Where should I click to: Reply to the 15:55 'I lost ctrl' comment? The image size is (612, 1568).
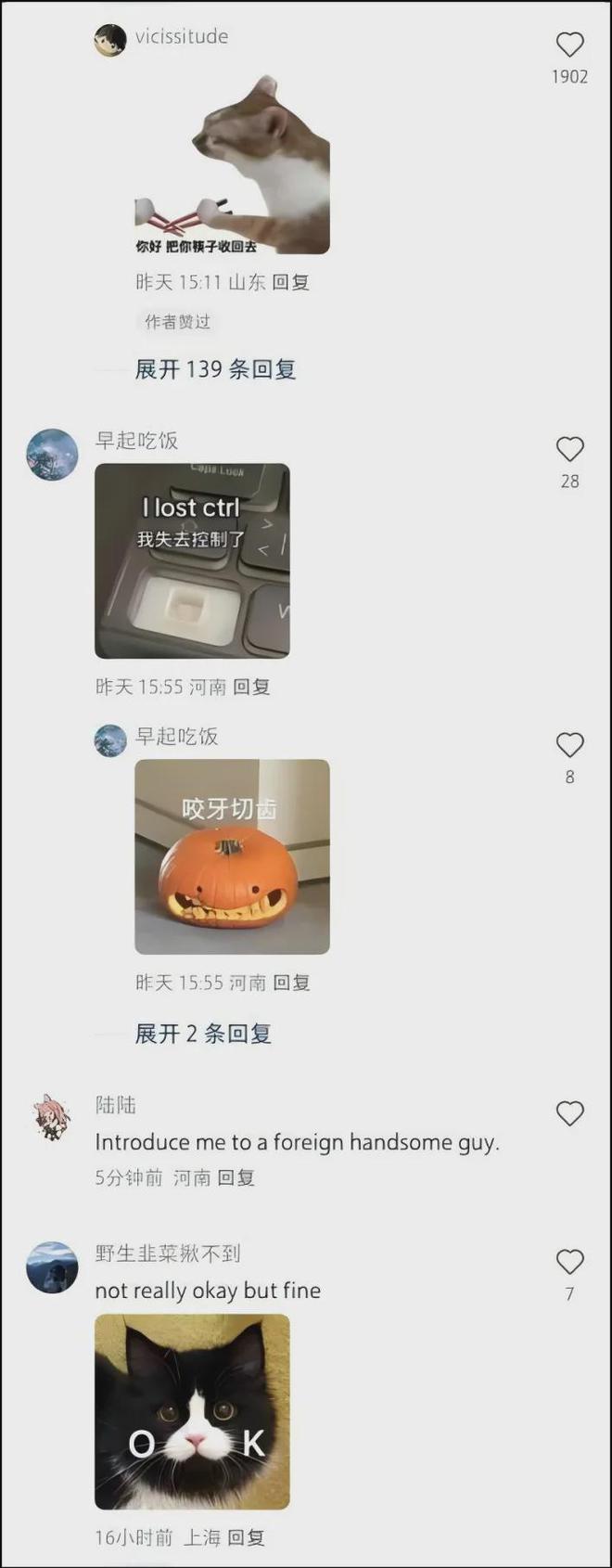(251, 687)
